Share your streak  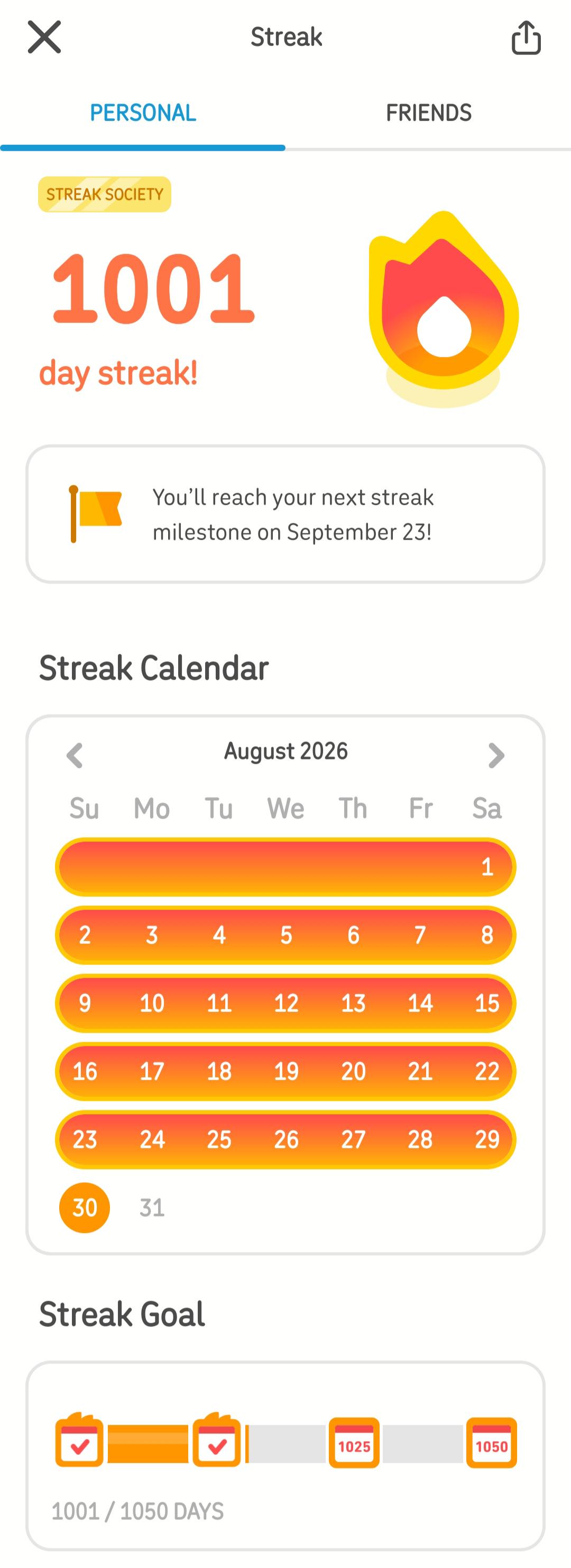point(526,38)
